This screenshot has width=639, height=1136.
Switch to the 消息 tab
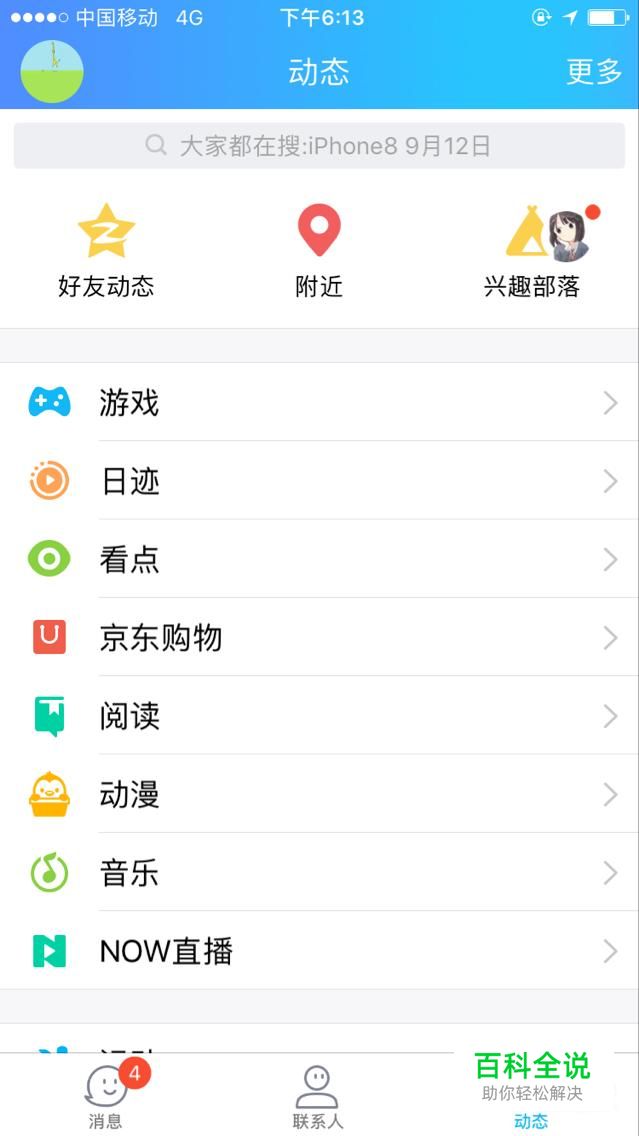point(106,1095)
